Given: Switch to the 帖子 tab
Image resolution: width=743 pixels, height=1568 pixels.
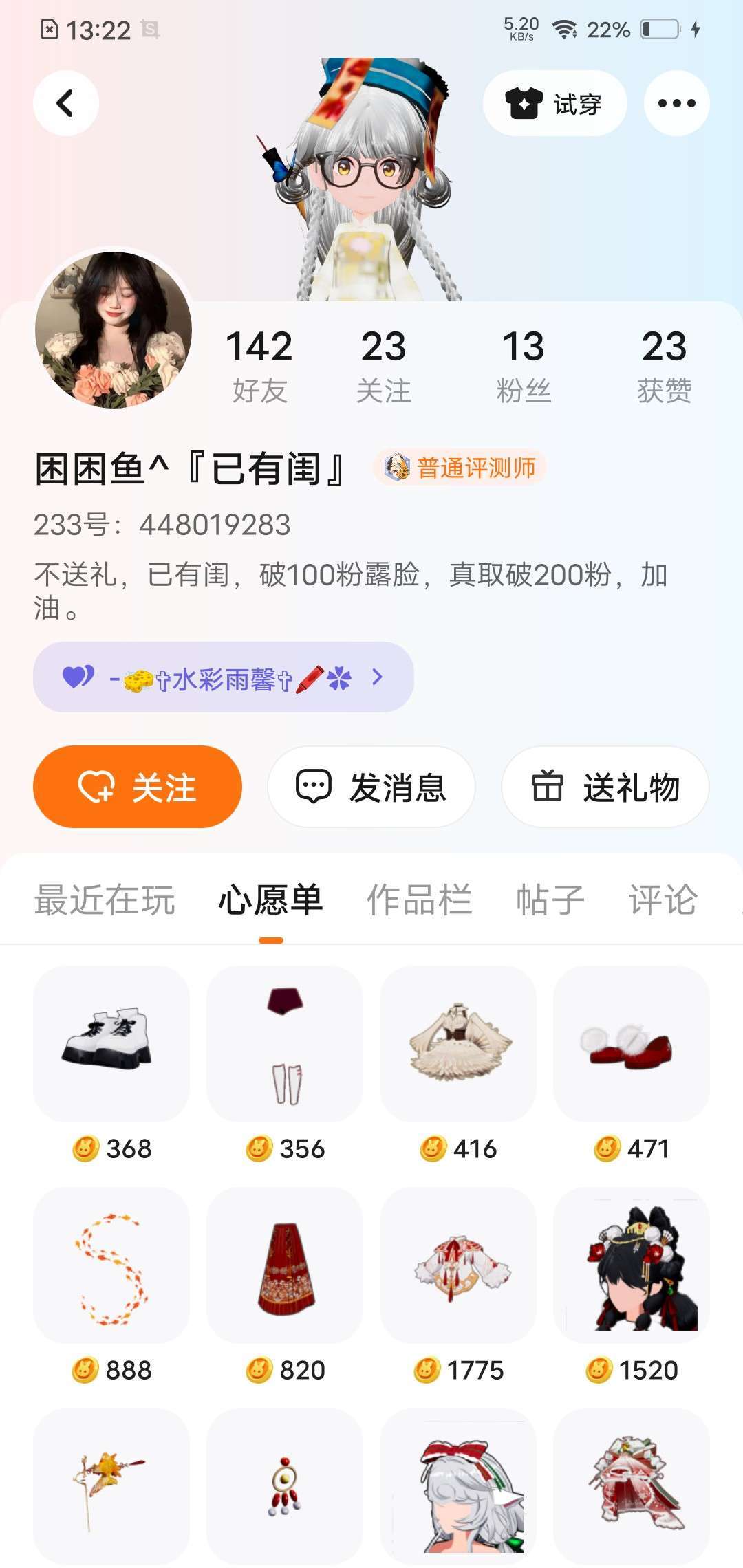Looking at the screenshot, I should point(550,900).
